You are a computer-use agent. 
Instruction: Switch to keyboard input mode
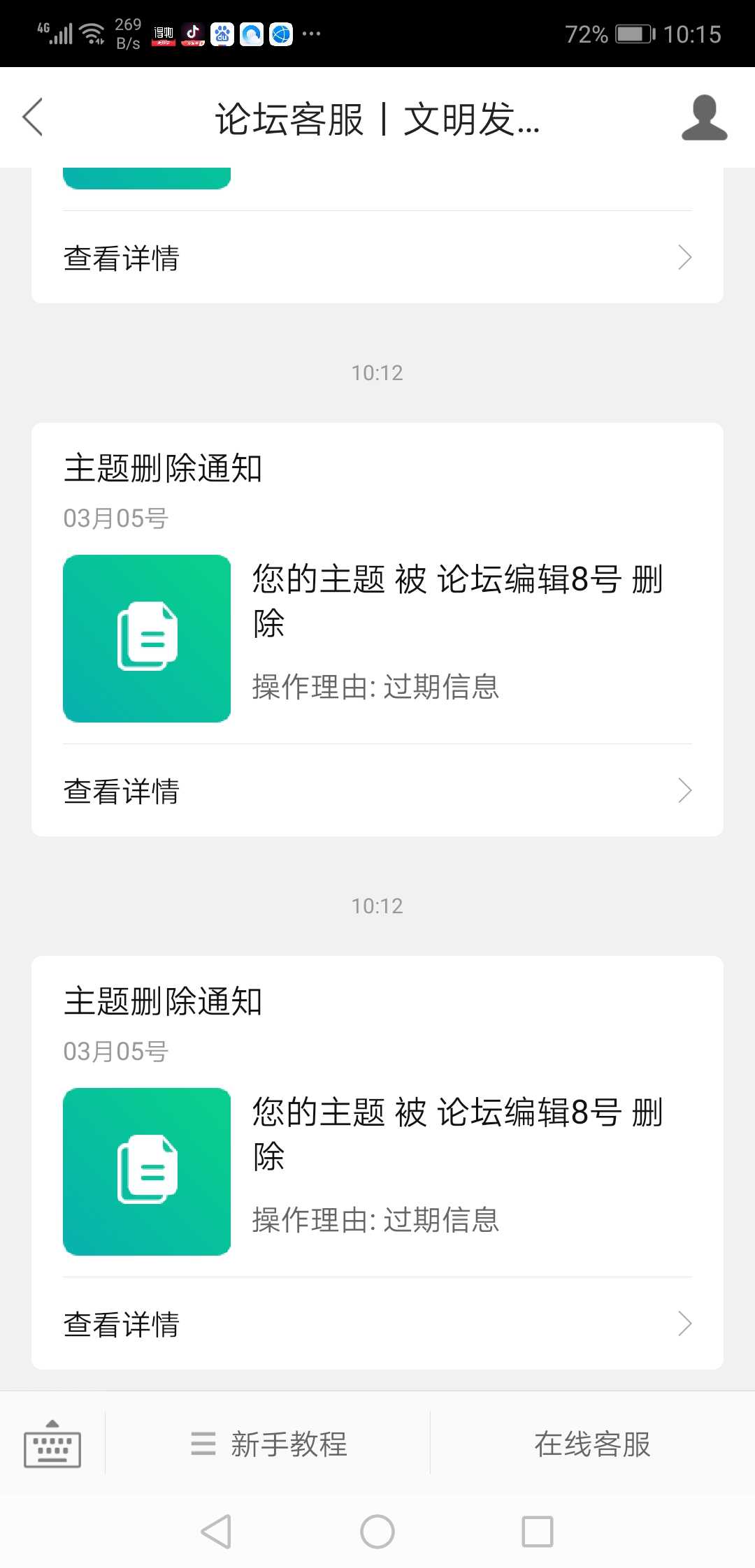click(x=52, y=1444)
